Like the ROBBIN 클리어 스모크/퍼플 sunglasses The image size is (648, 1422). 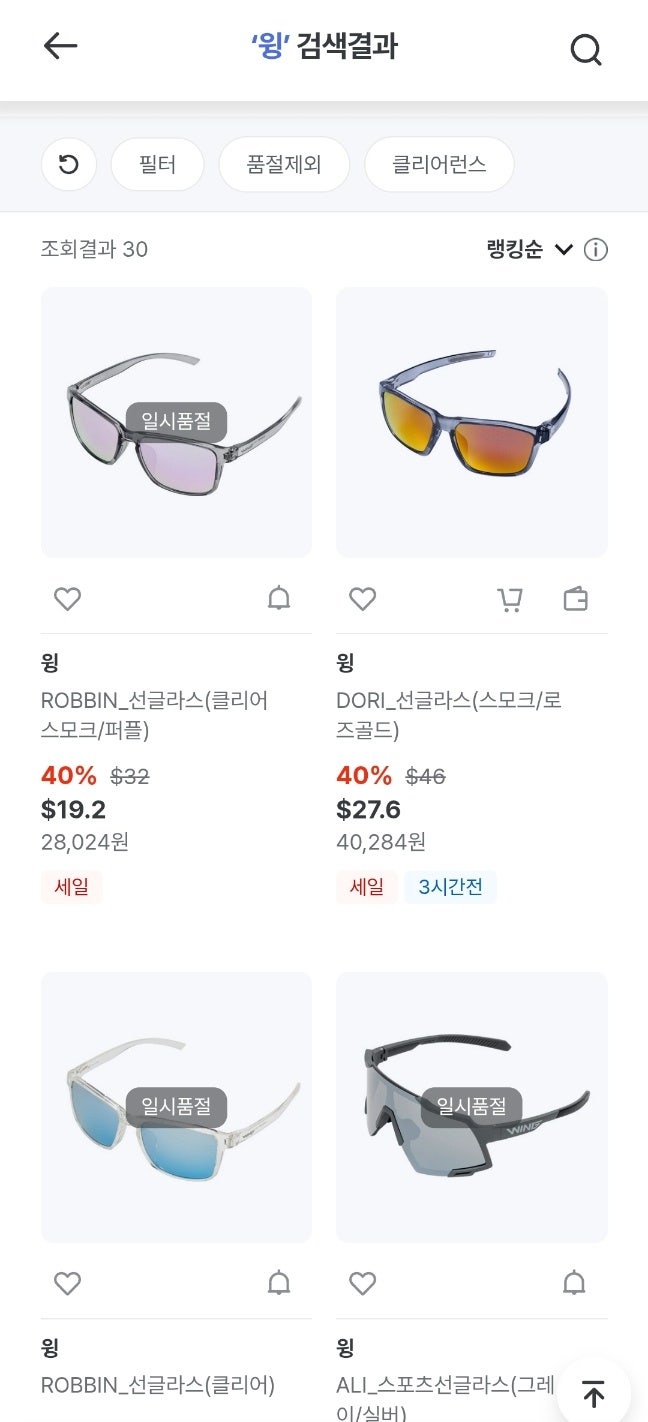click(x=67, y=599)
